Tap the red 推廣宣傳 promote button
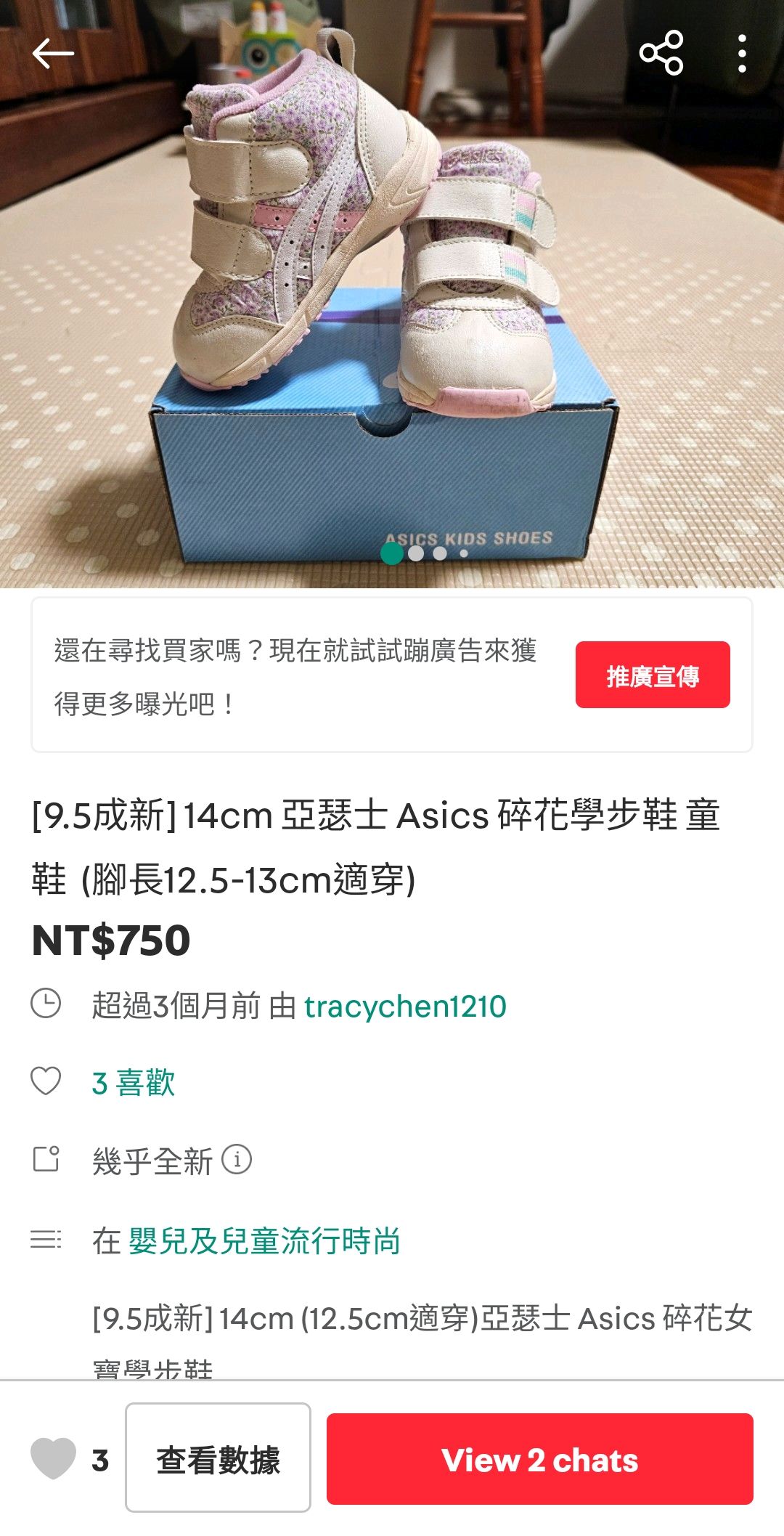This screenshot has width=784, height=1536. tap(652, 675)
